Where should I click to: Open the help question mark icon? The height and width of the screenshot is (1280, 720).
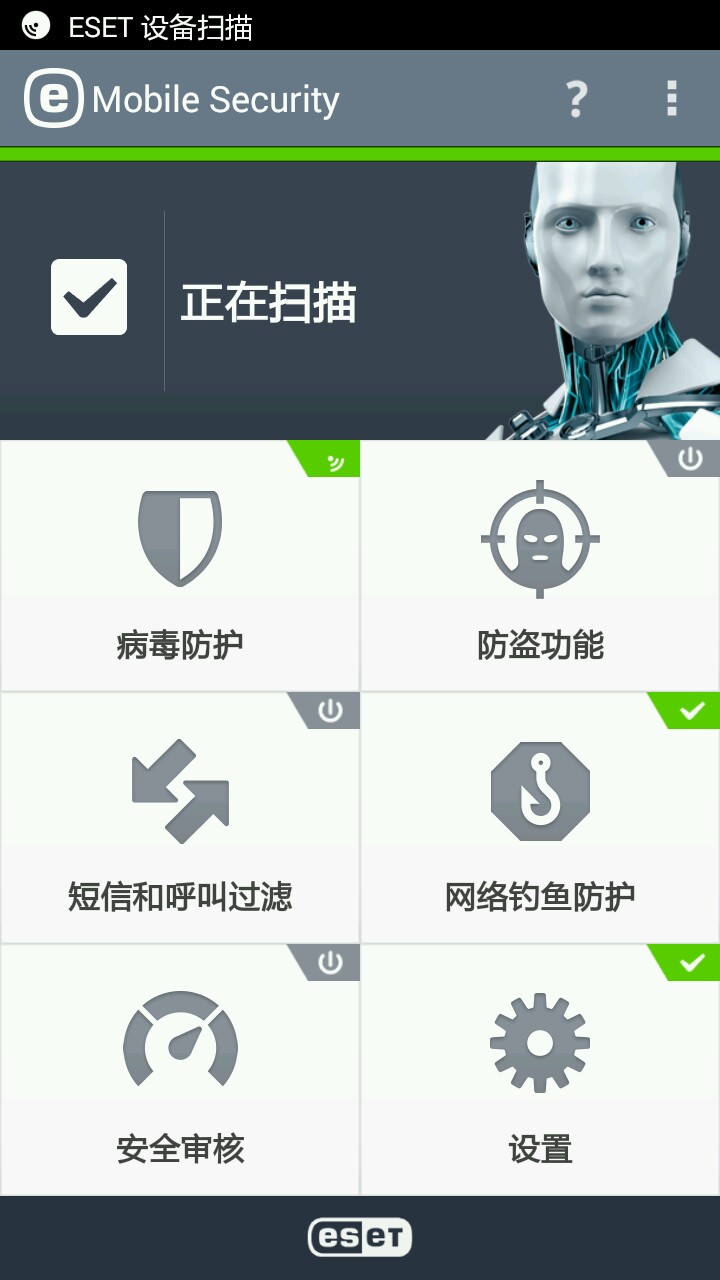click(576, 99)
